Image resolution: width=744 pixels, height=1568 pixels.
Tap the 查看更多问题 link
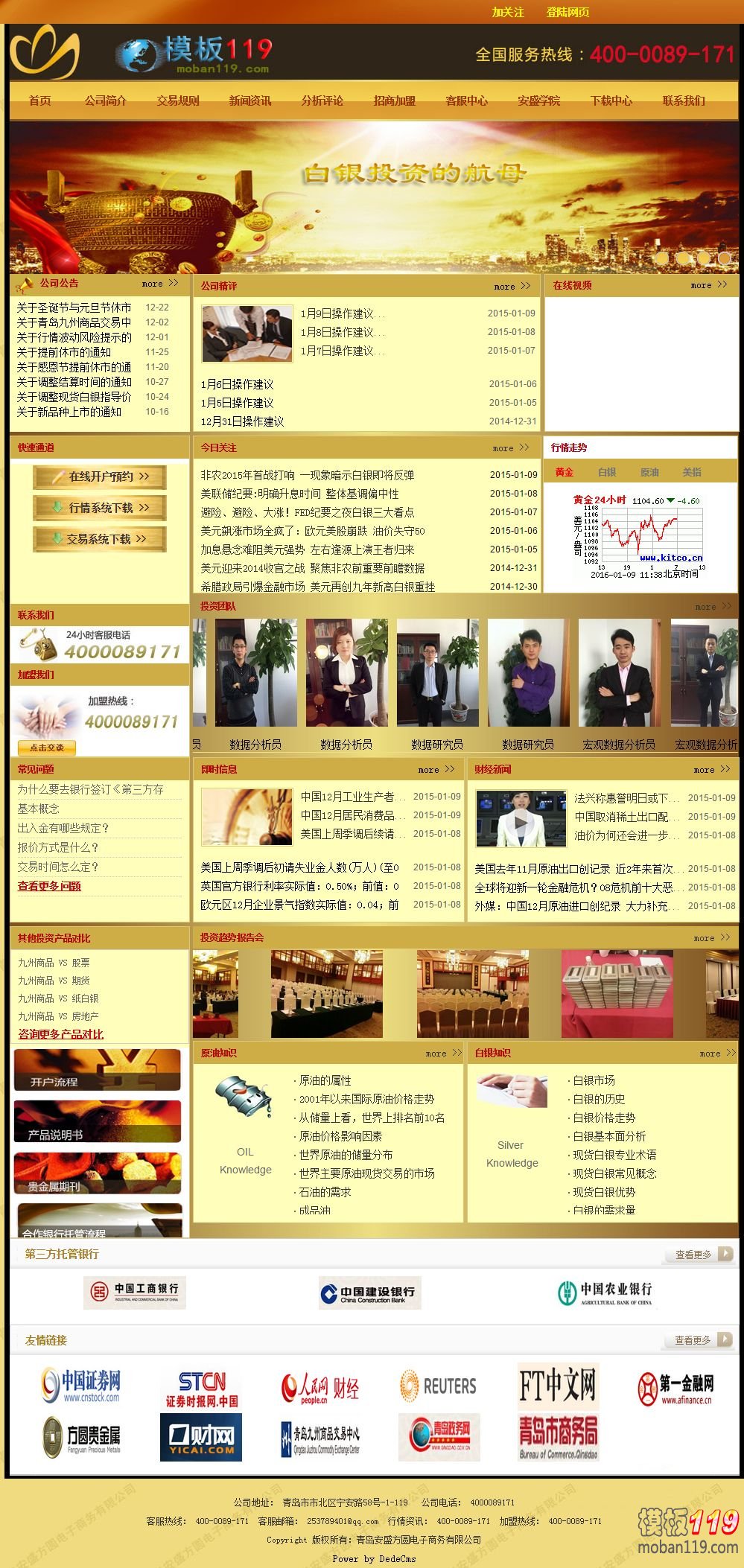click(x=49, y=886)
